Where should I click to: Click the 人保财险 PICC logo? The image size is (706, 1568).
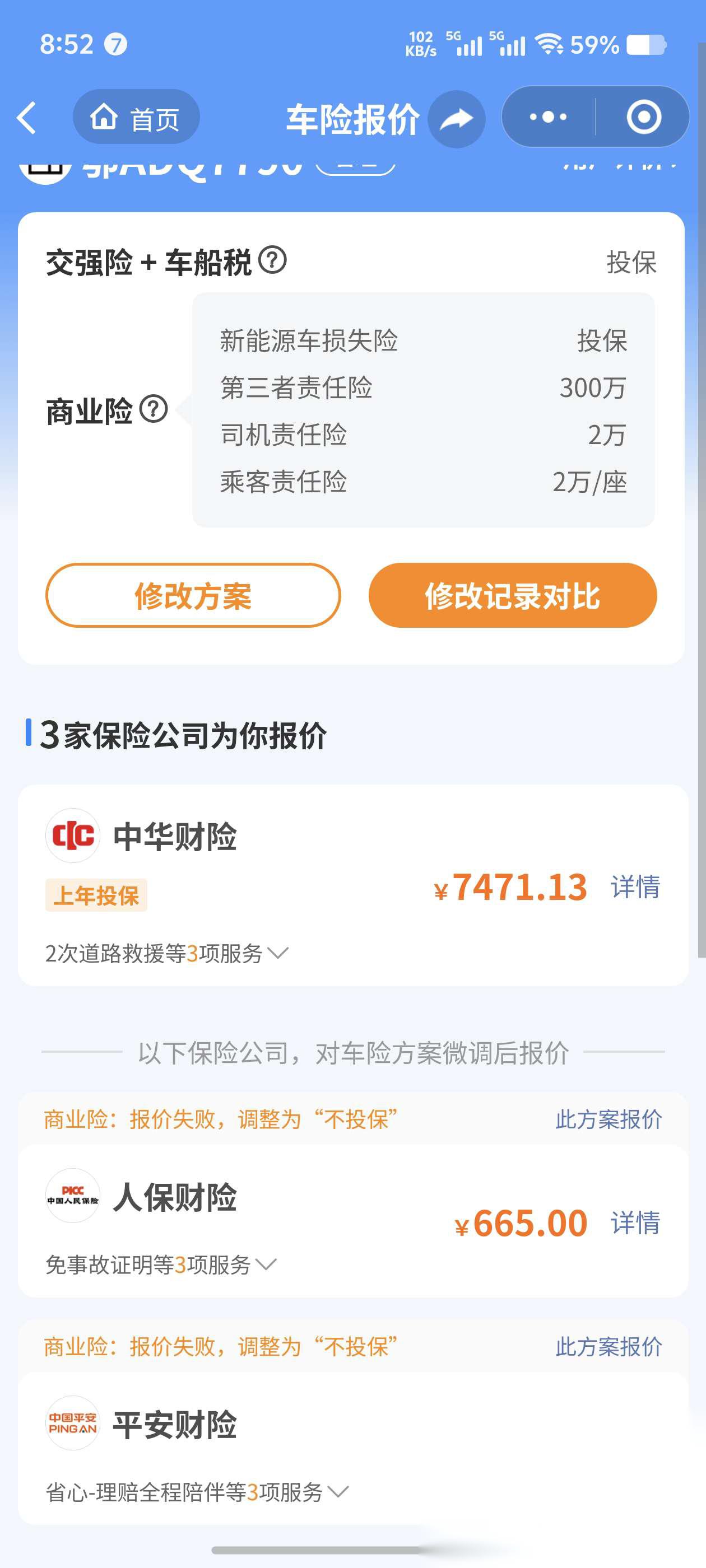pyautogui.click(x=72, y=1194)
